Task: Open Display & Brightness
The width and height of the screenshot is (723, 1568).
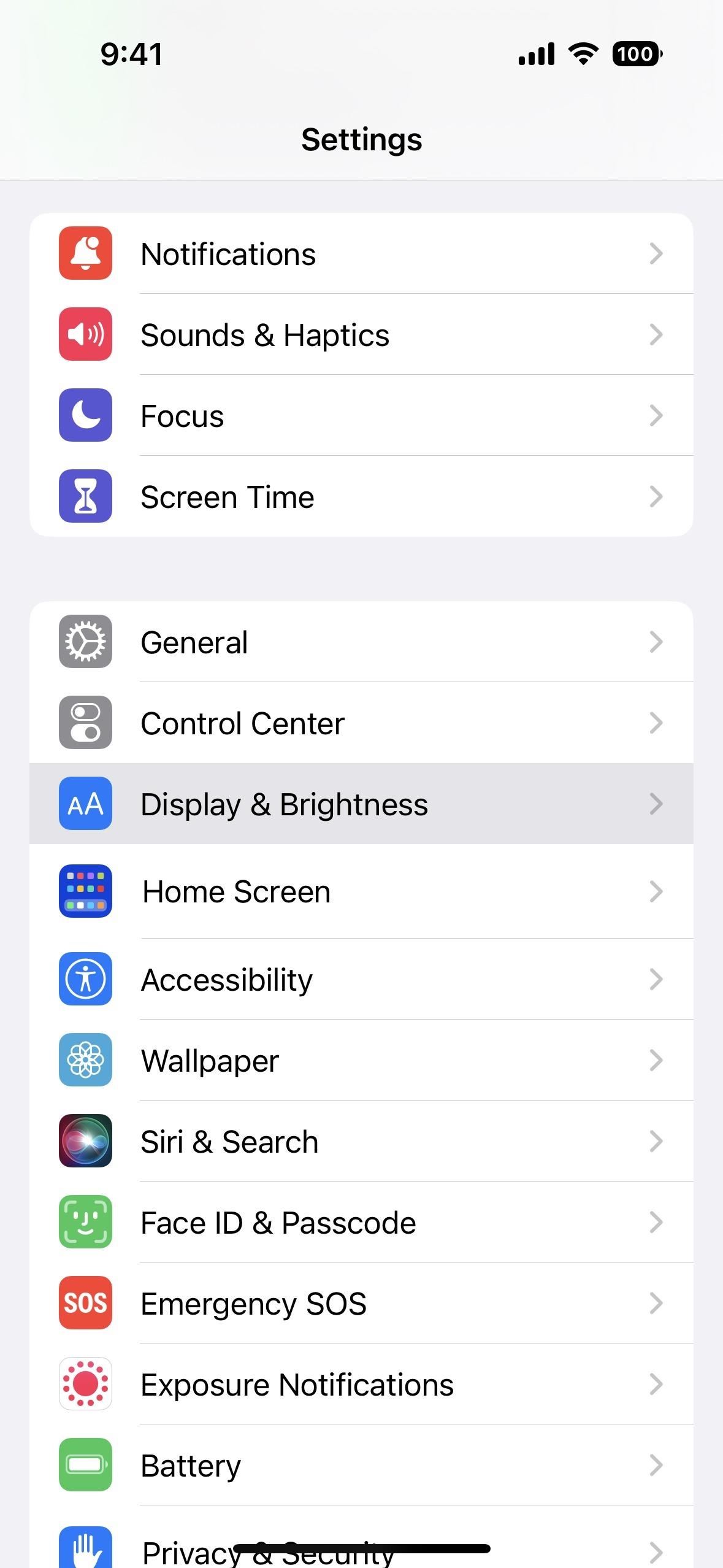Action: pos(361,804)
